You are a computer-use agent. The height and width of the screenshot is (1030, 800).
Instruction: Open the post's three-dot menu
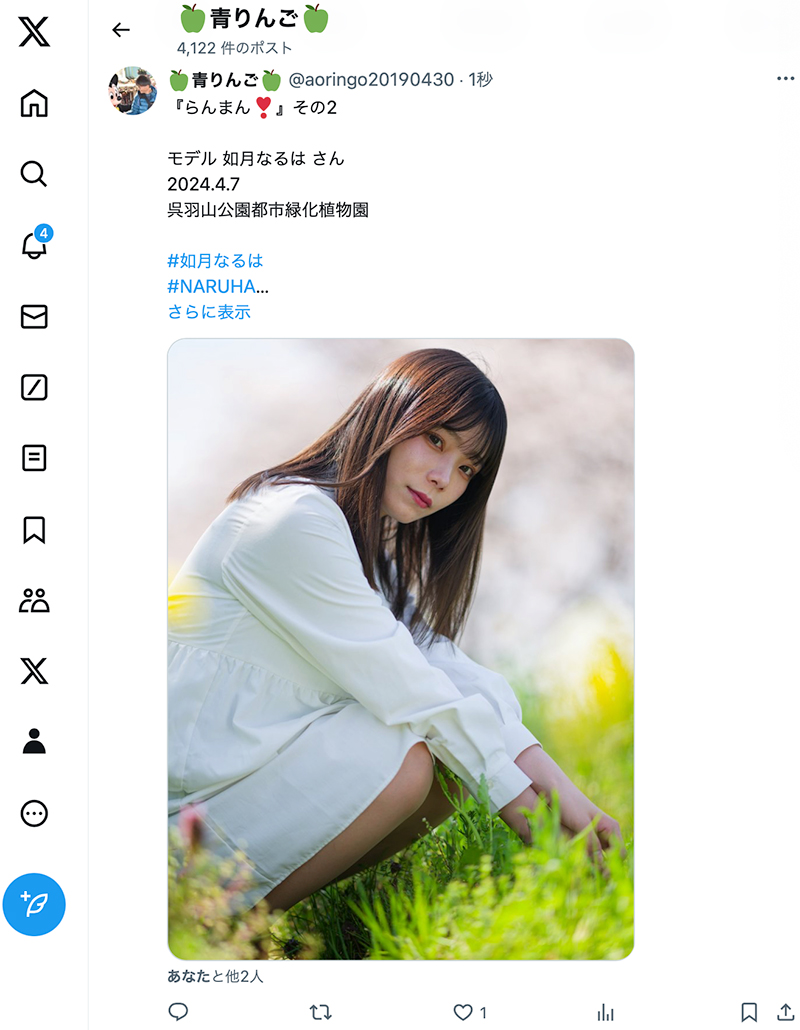[786, 78]
